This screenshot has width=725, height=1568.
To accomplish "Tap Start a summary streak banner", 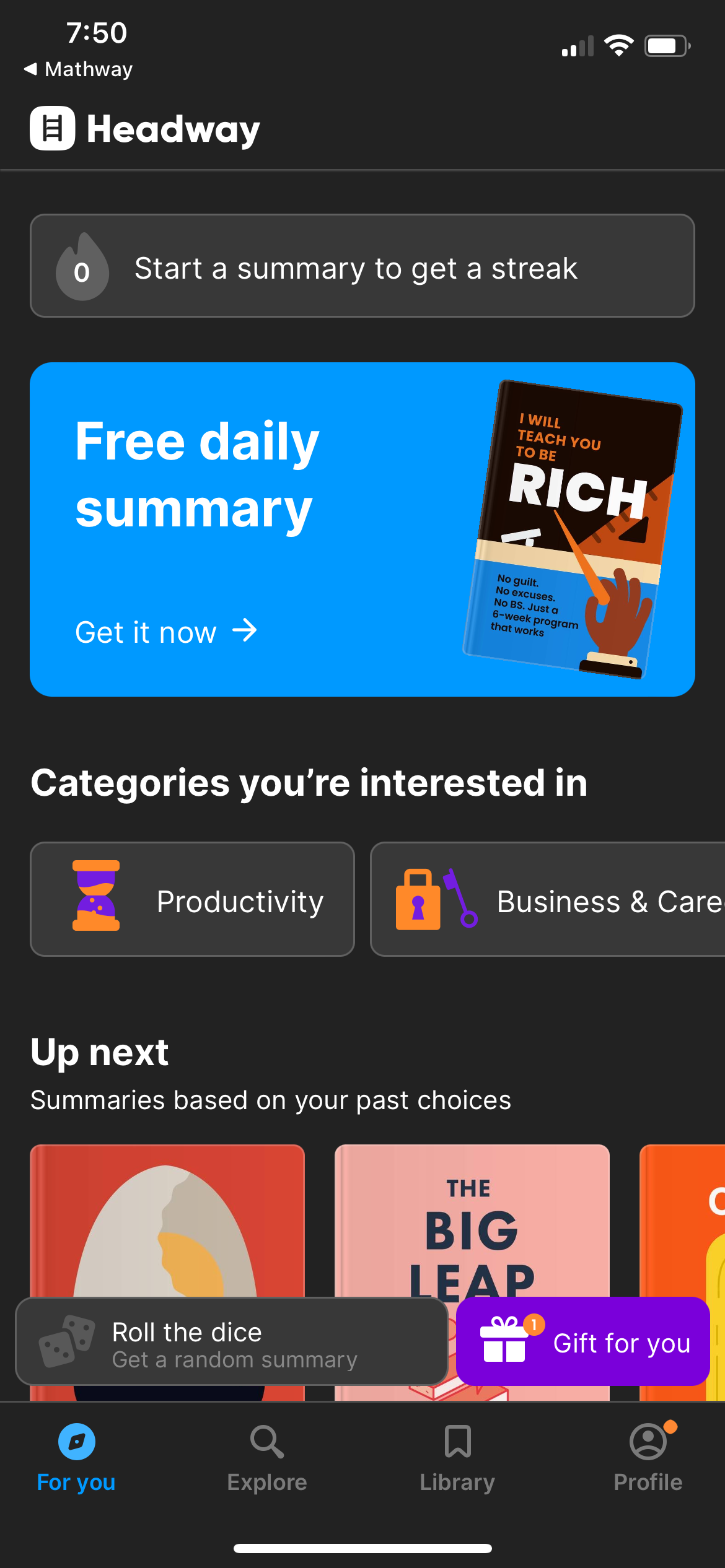I will (x=362, y=266).
